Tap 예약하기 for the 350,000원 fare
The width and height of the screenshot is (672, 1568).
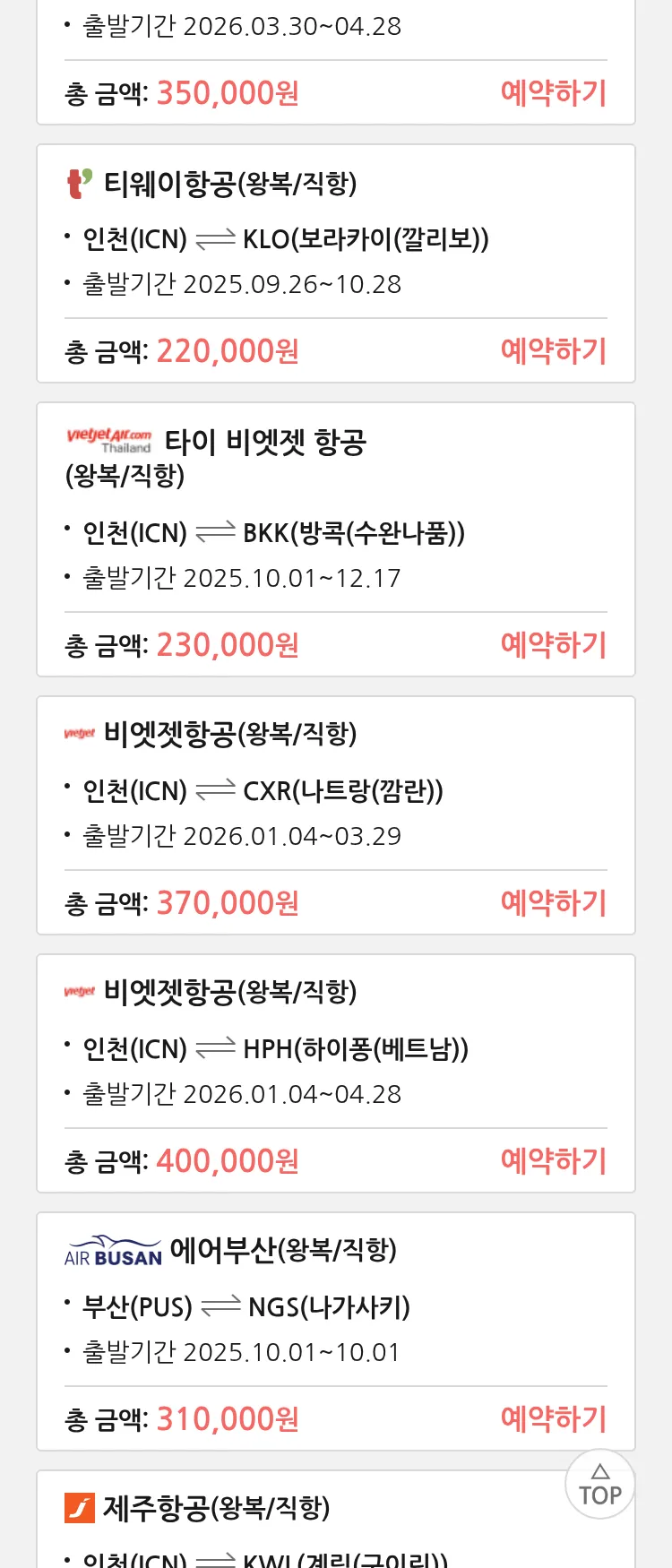coord(553,93)
